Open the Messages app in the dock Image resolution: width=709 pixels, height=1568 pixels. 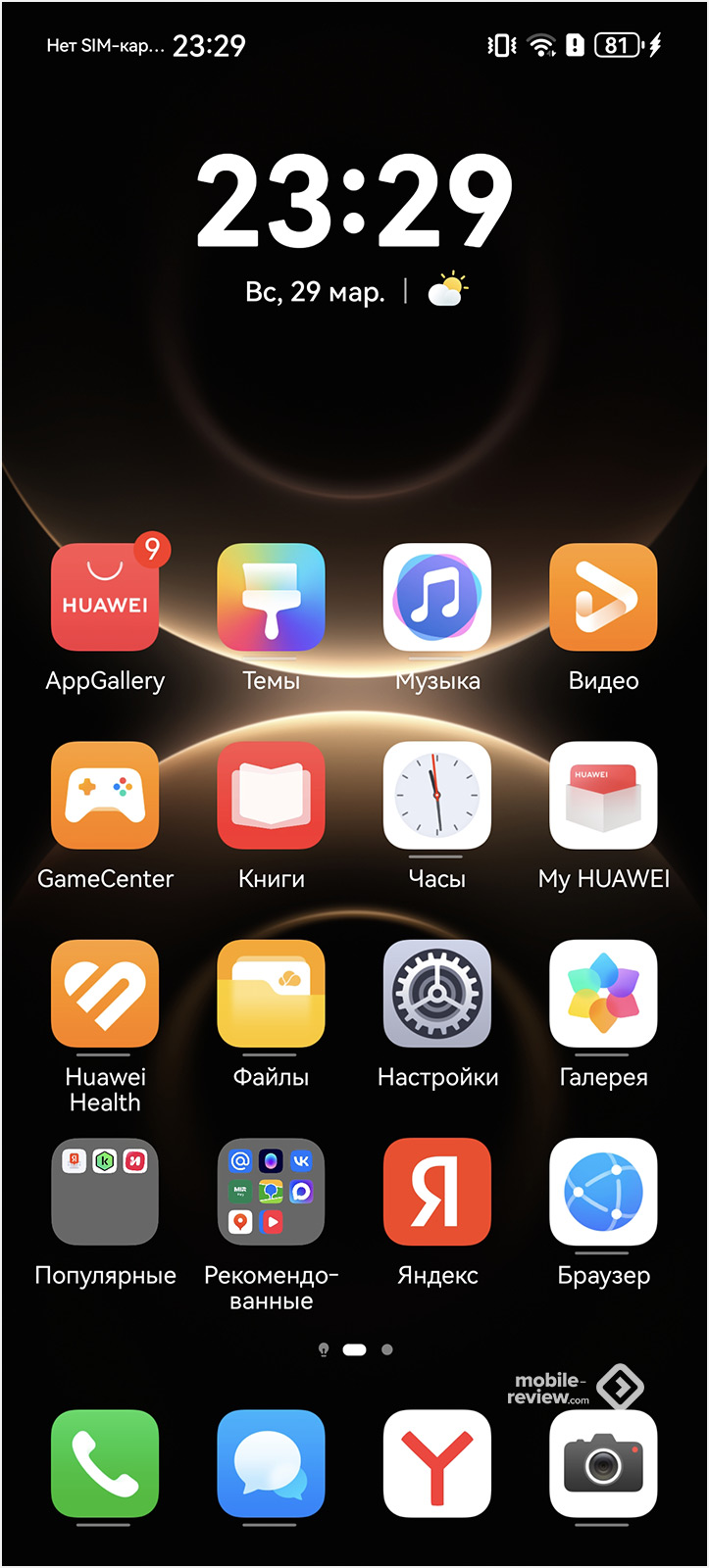coord(271,1463)
